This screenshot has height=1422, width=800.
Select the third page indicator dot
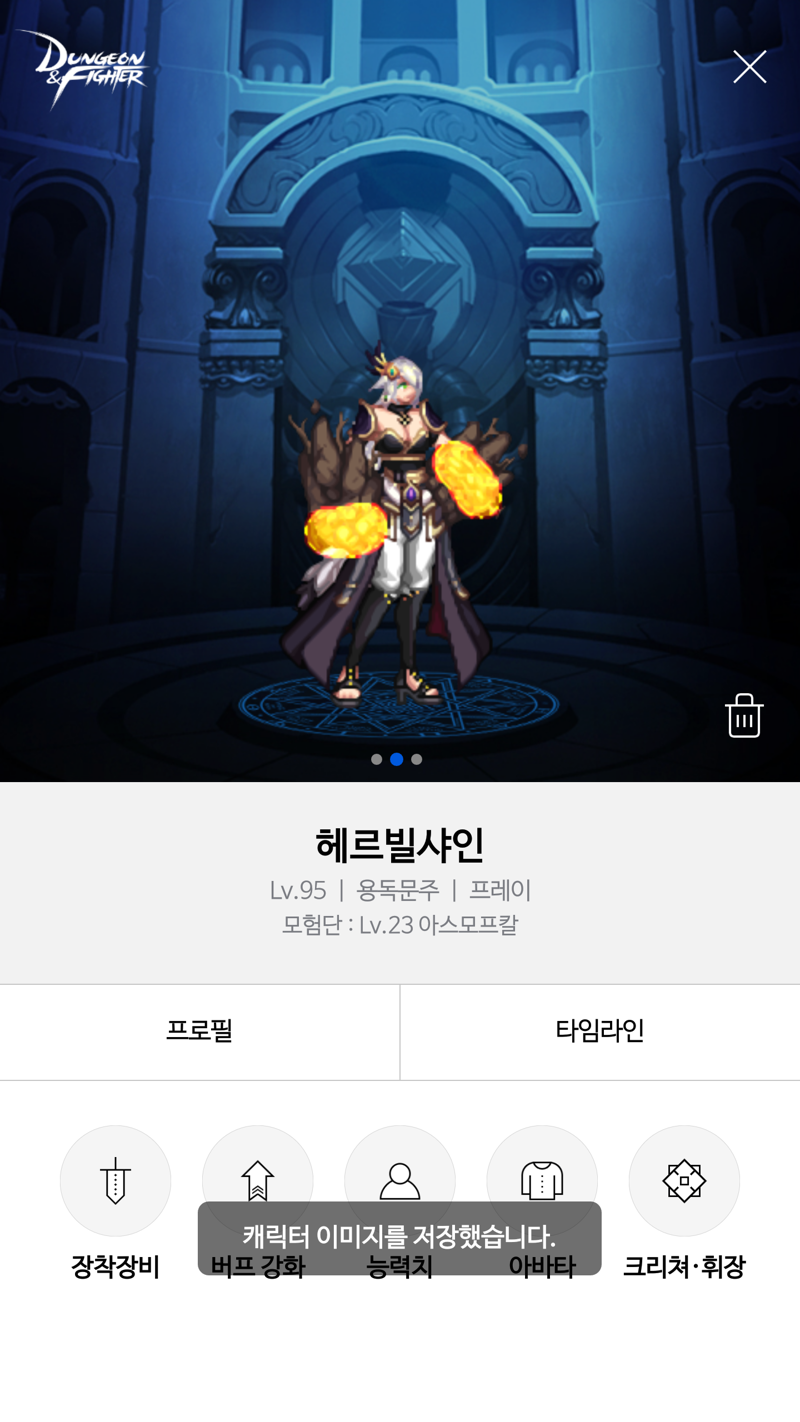[417, 759]
